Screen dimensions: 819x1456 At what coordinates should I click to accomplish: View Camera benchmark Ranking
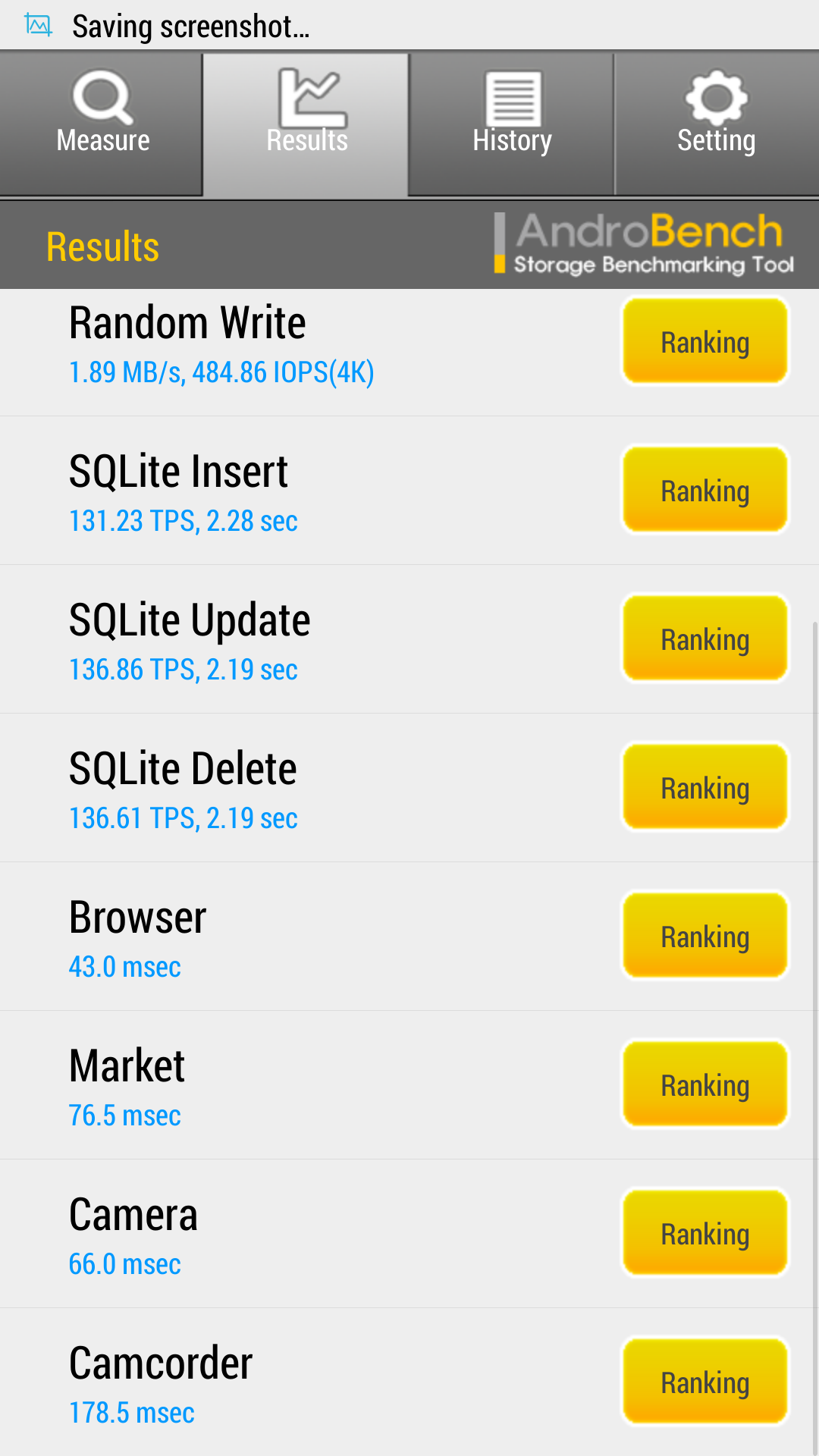point(705,1233)
